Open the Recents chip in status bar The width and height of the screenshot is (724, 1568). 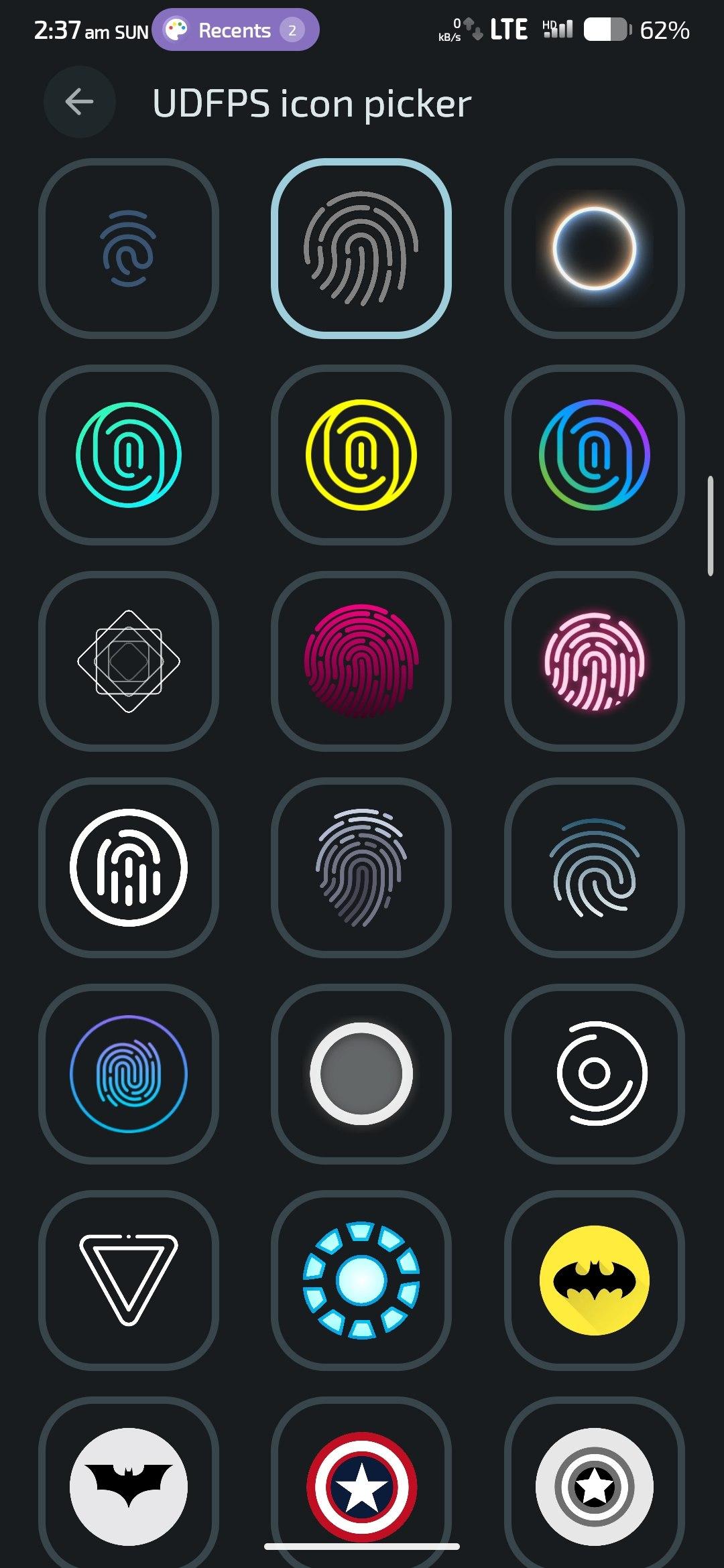point(235,30)
